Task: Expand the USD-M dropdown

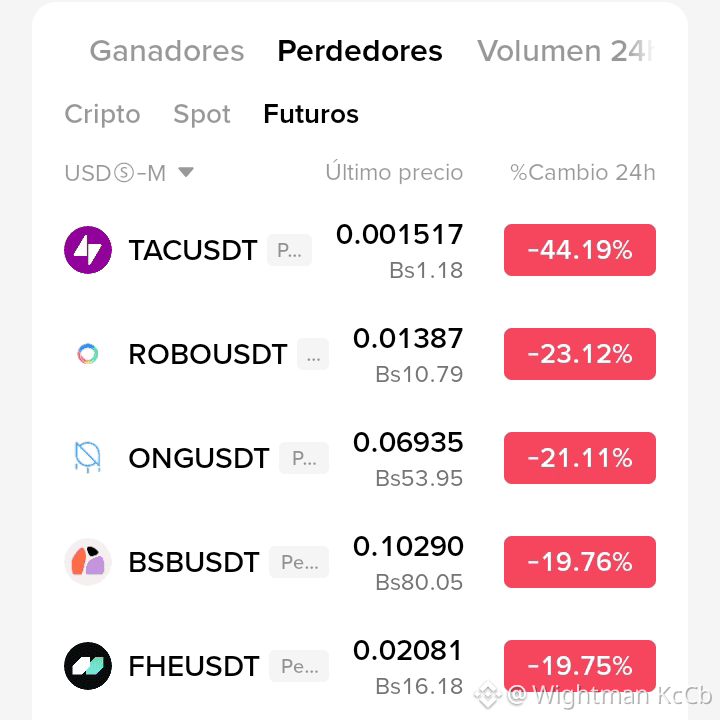Action: click(x=129, y=173)
